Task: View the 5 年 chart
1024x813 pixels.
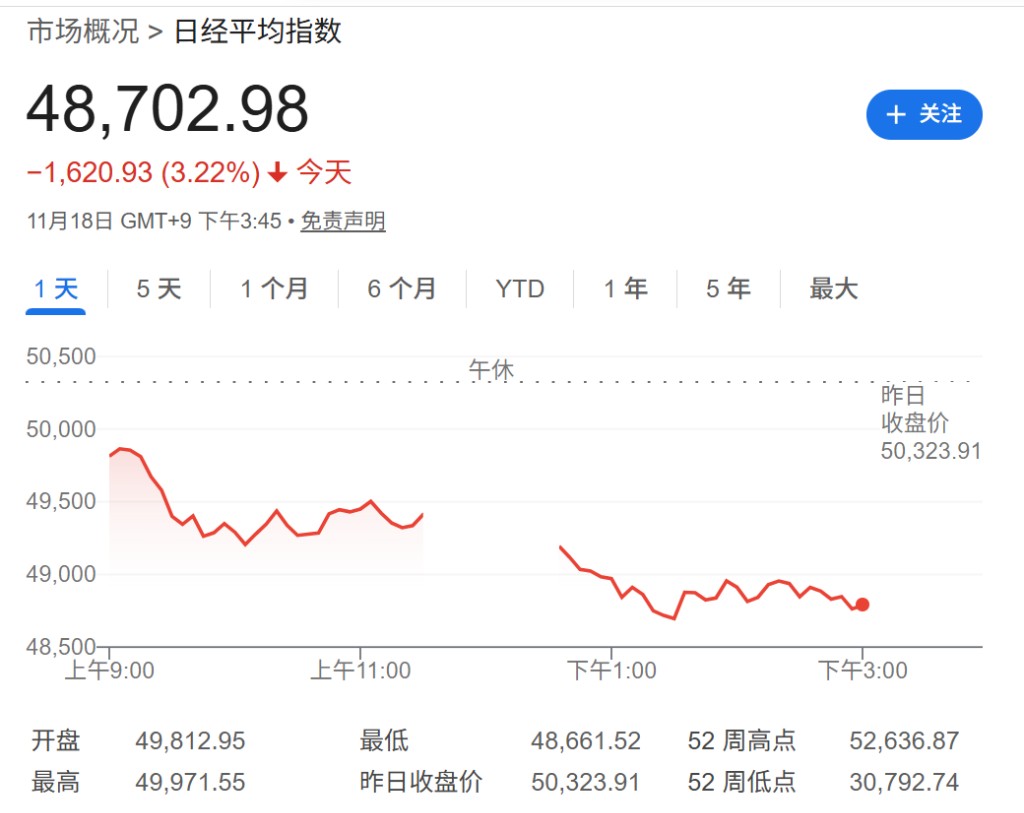Action: 728,290
